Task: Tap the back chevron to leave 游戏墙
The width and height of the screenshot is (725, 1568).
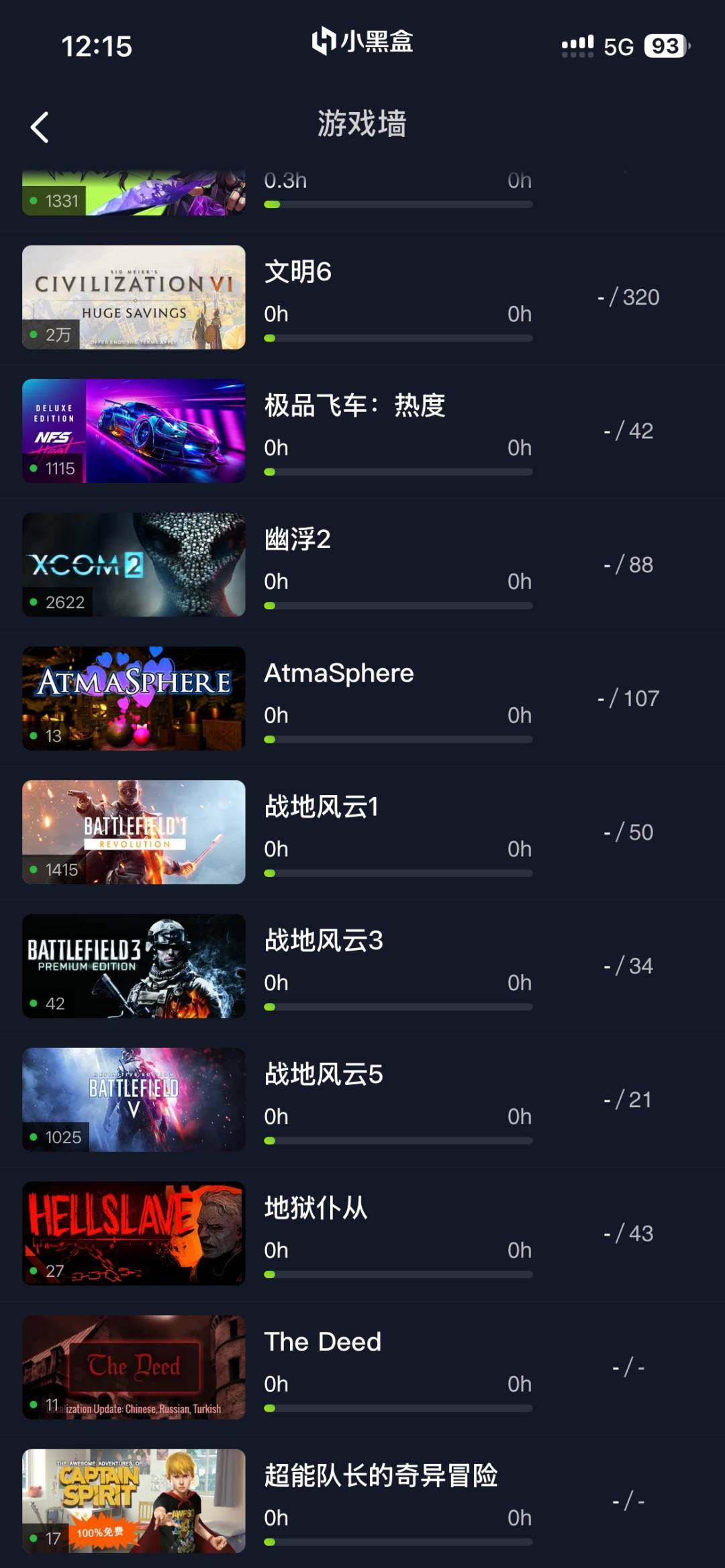Action: [x=40, y=125]
